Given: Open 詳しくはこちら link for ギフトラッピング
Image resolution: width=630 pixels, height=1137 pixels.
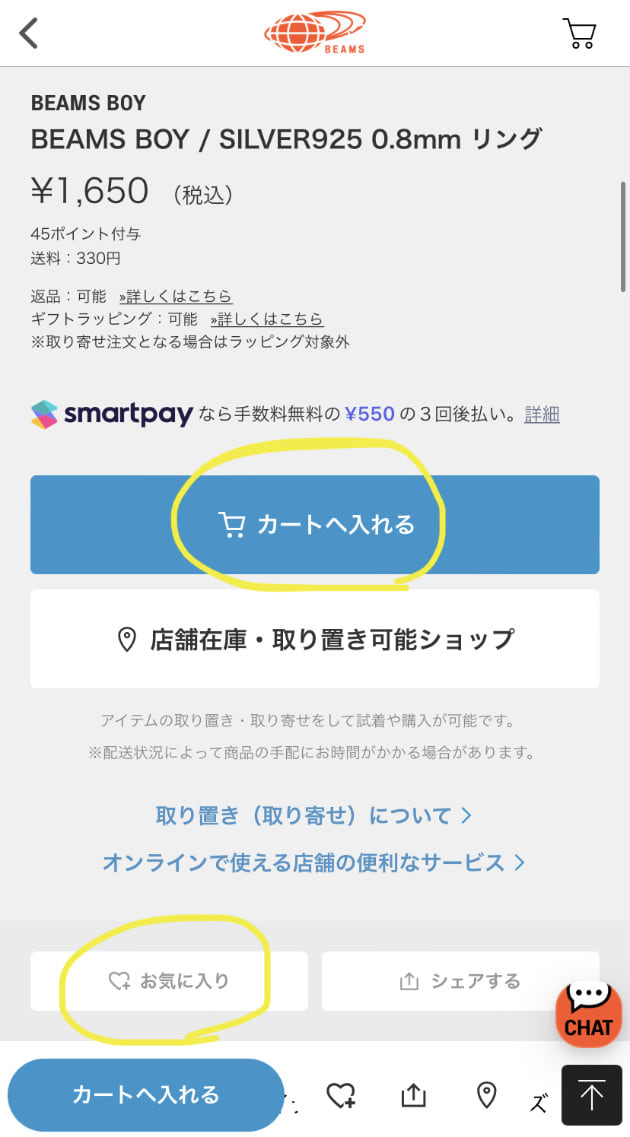Looking at the screenshot, I should click(267, 319).
